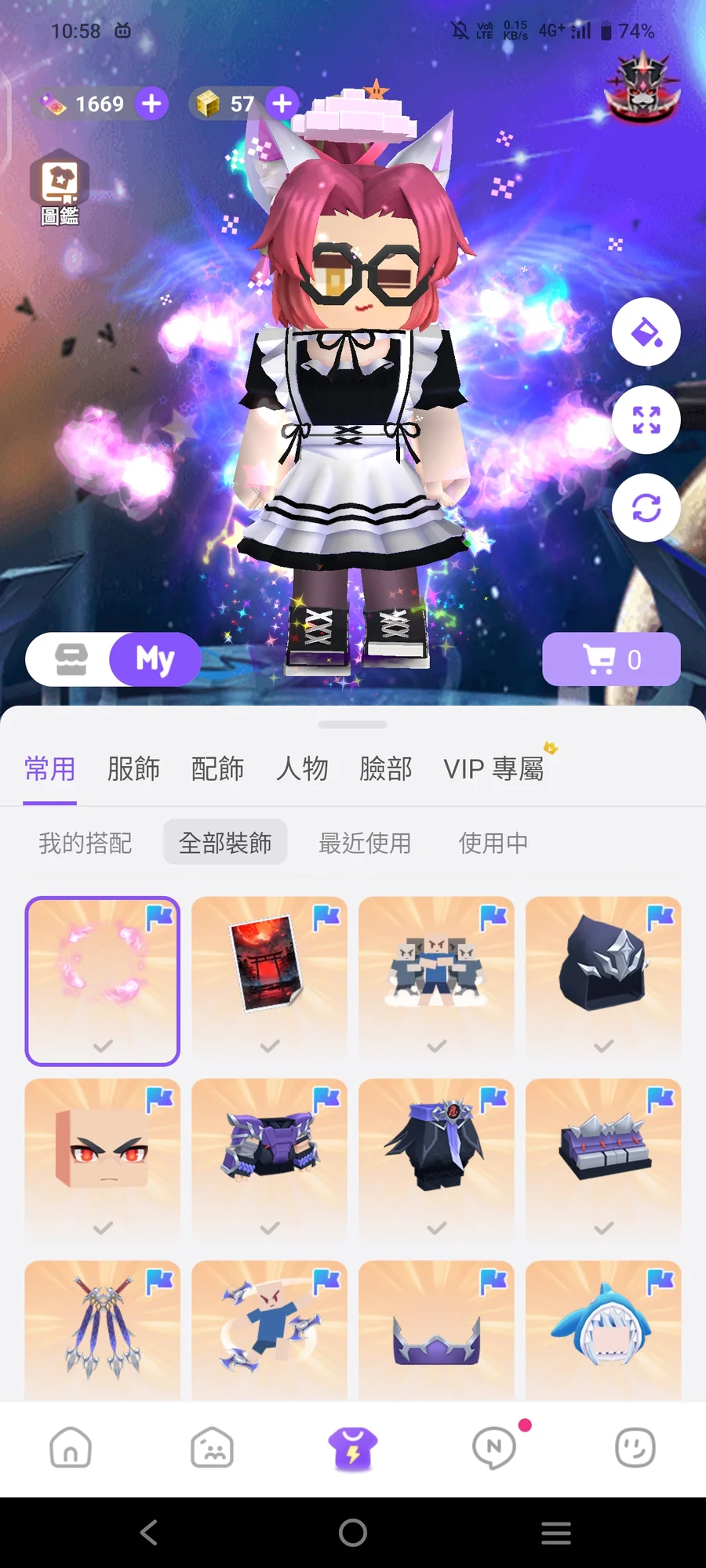
Task: Switch to the 服飾 tab
Action: coord(133,769)
